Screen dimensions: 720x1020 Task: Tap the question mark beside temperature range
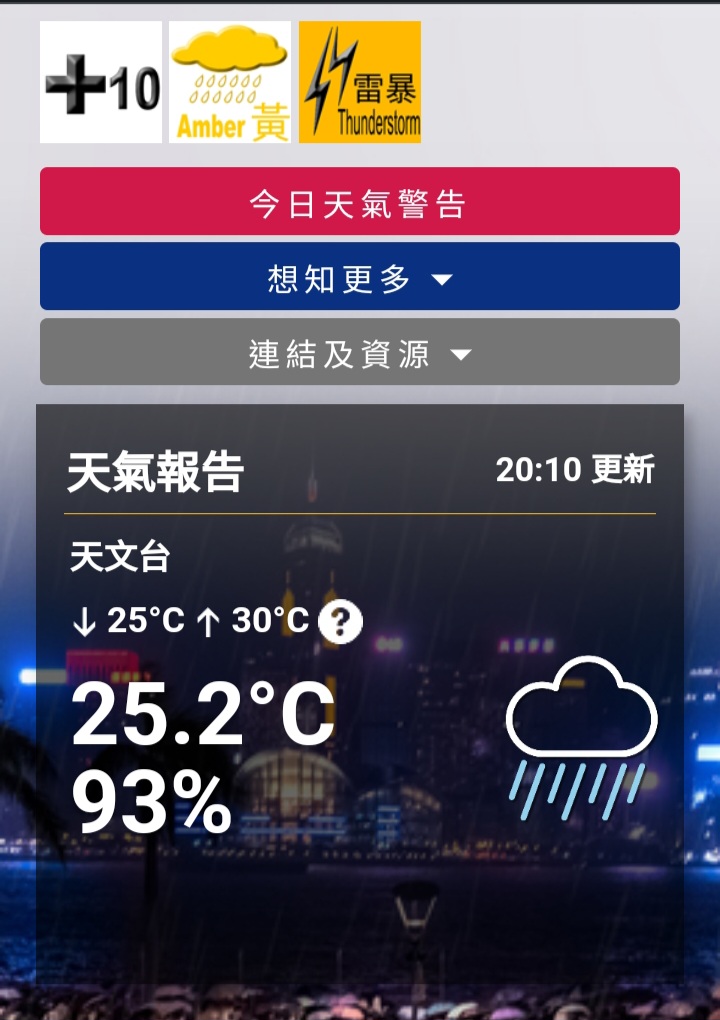point(340,622)
